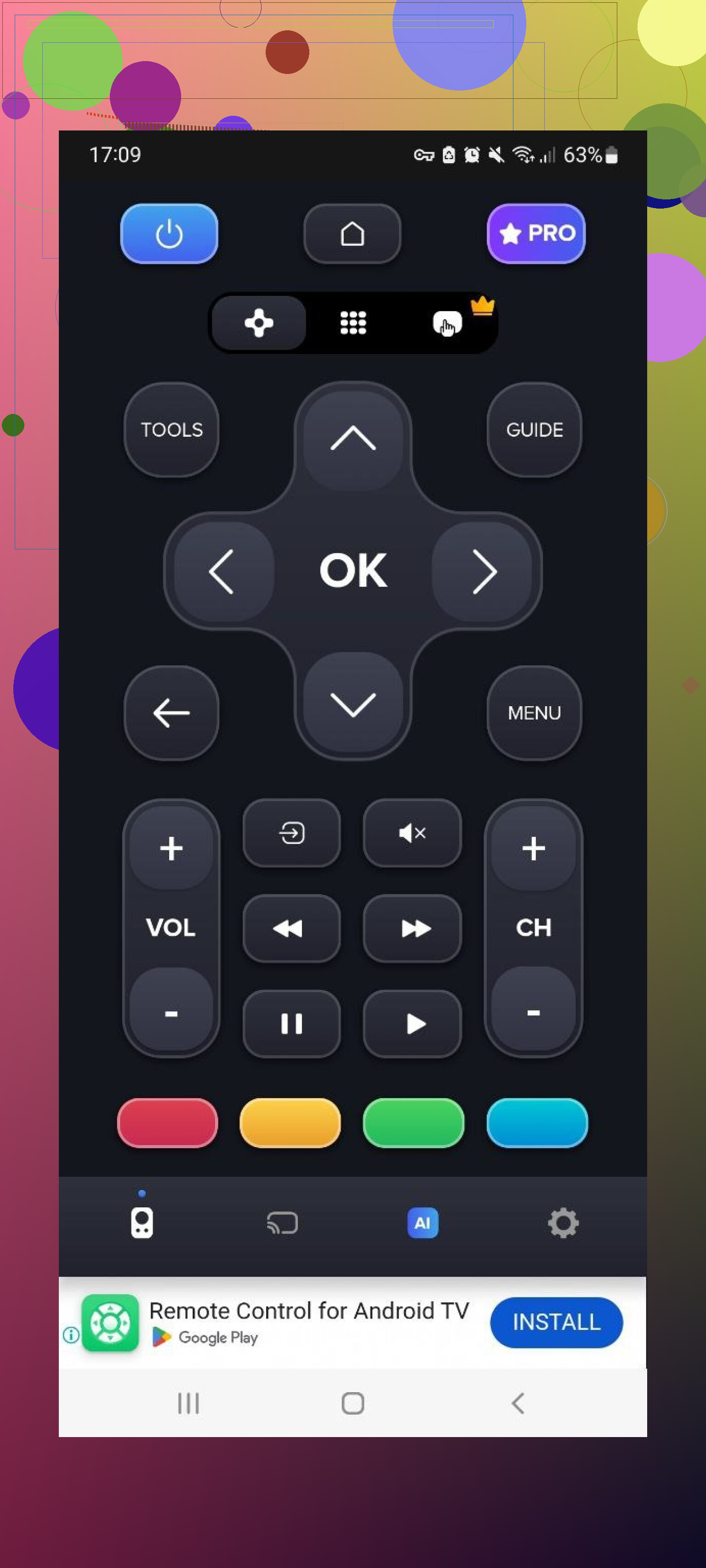The image size is (706, 1568).
Task: Open the settings gear tab
Action: tap(562, 1223)
